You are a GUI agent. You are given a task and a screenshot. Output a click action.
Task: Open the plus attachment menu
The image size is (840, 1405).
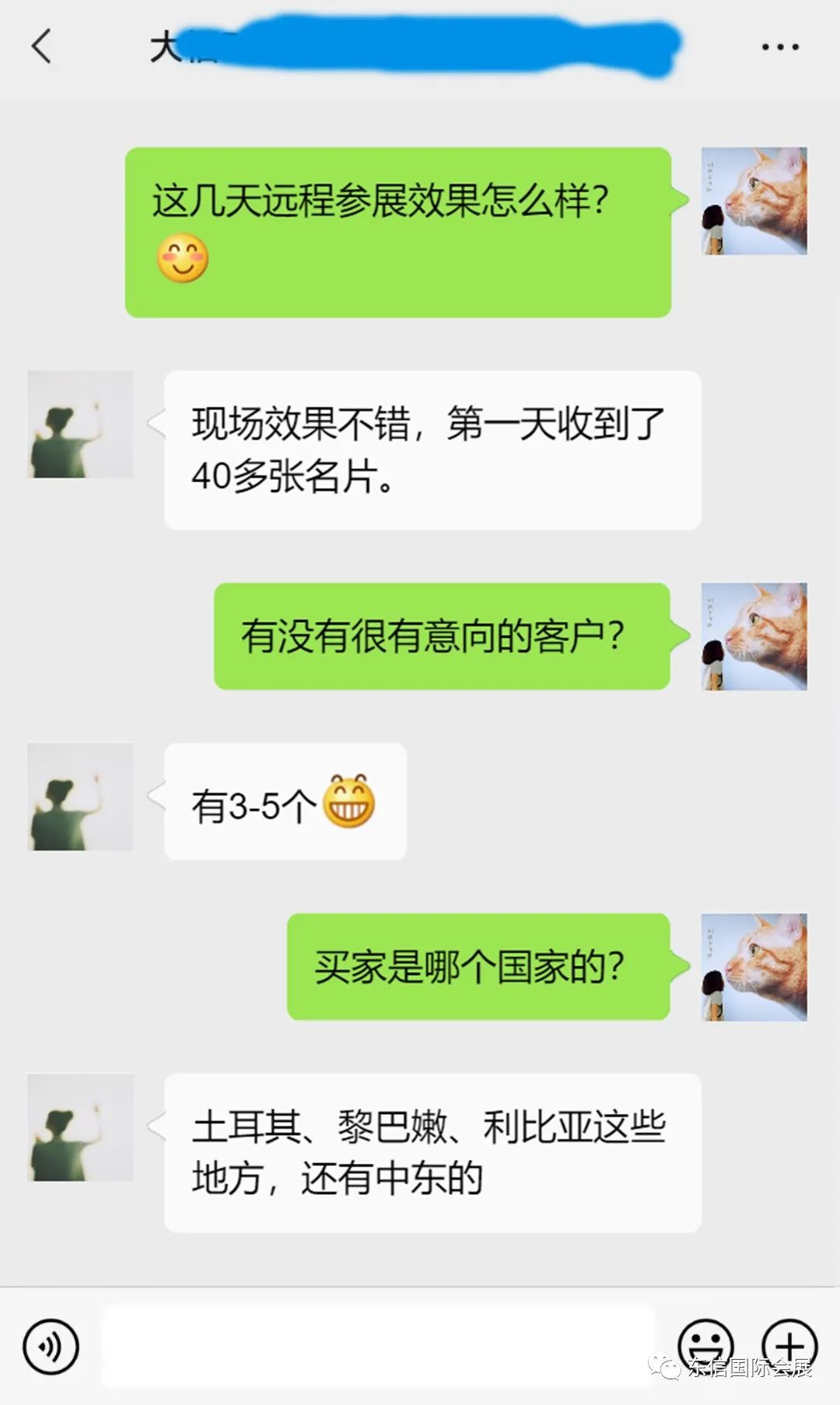coord(789,1345)
